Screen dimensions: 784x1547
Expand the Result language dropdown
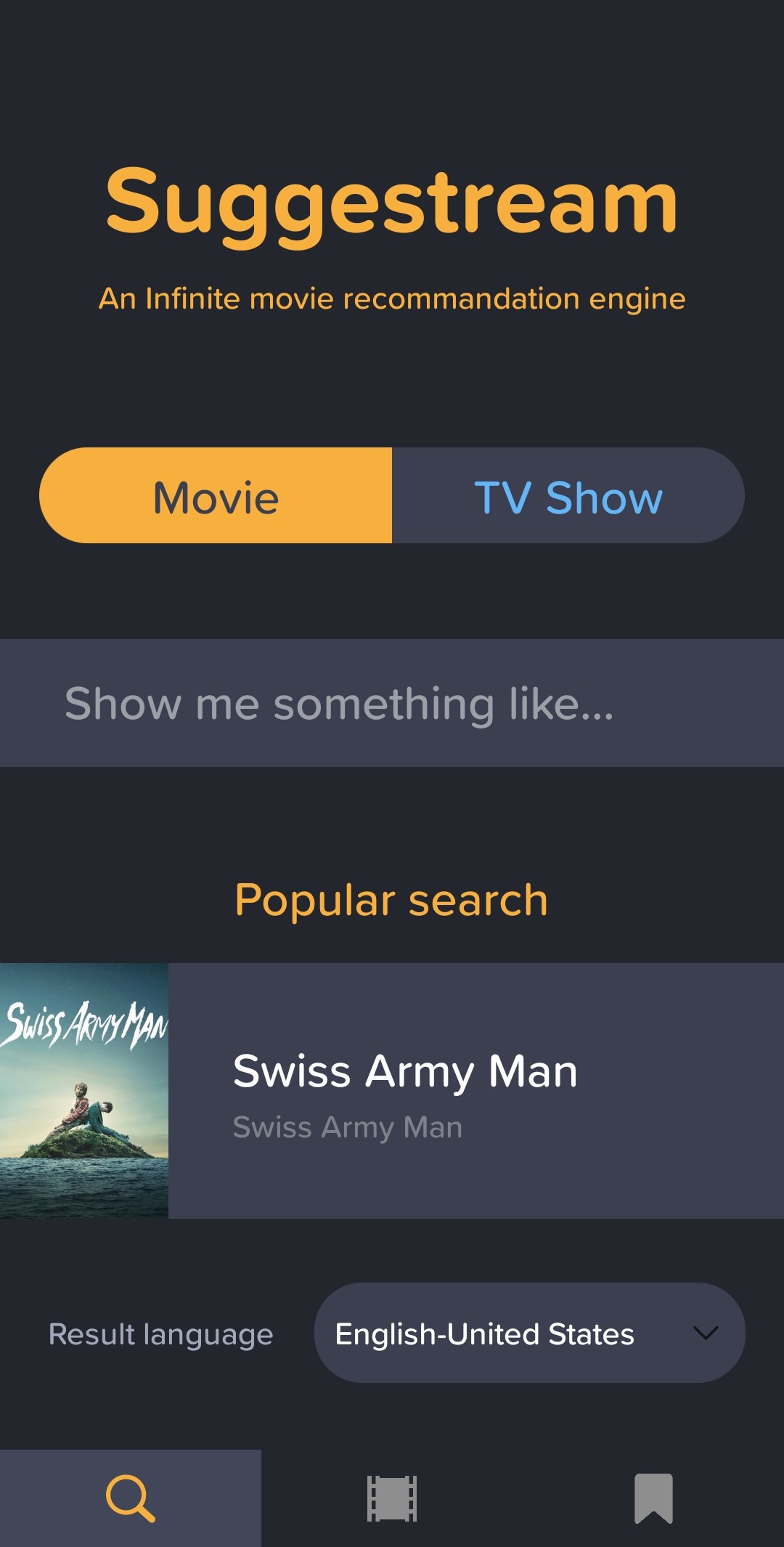pos(529,1333)
